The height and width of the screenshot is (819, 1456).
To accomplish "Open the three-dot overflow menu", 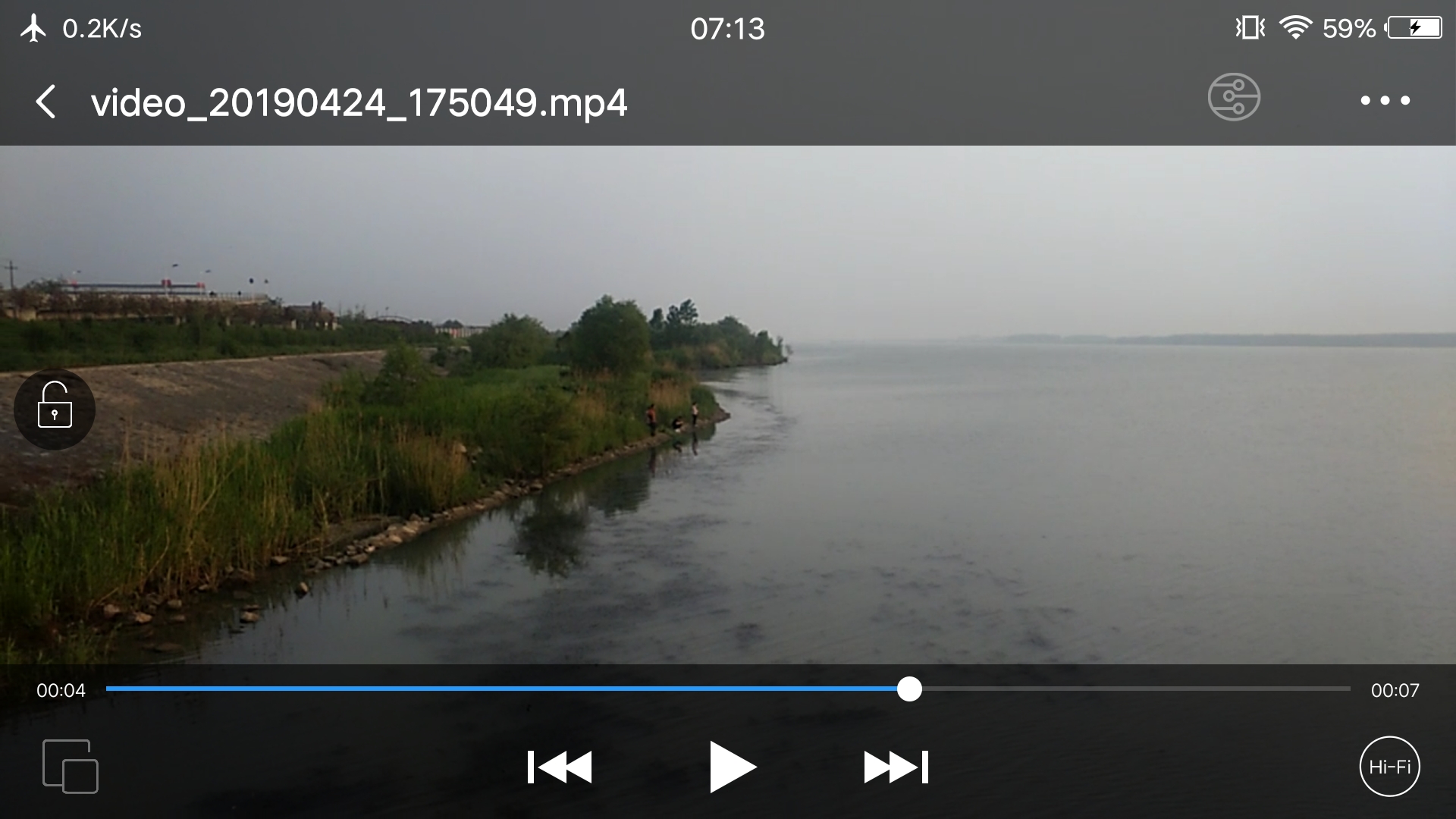I will click(1385, 100).
